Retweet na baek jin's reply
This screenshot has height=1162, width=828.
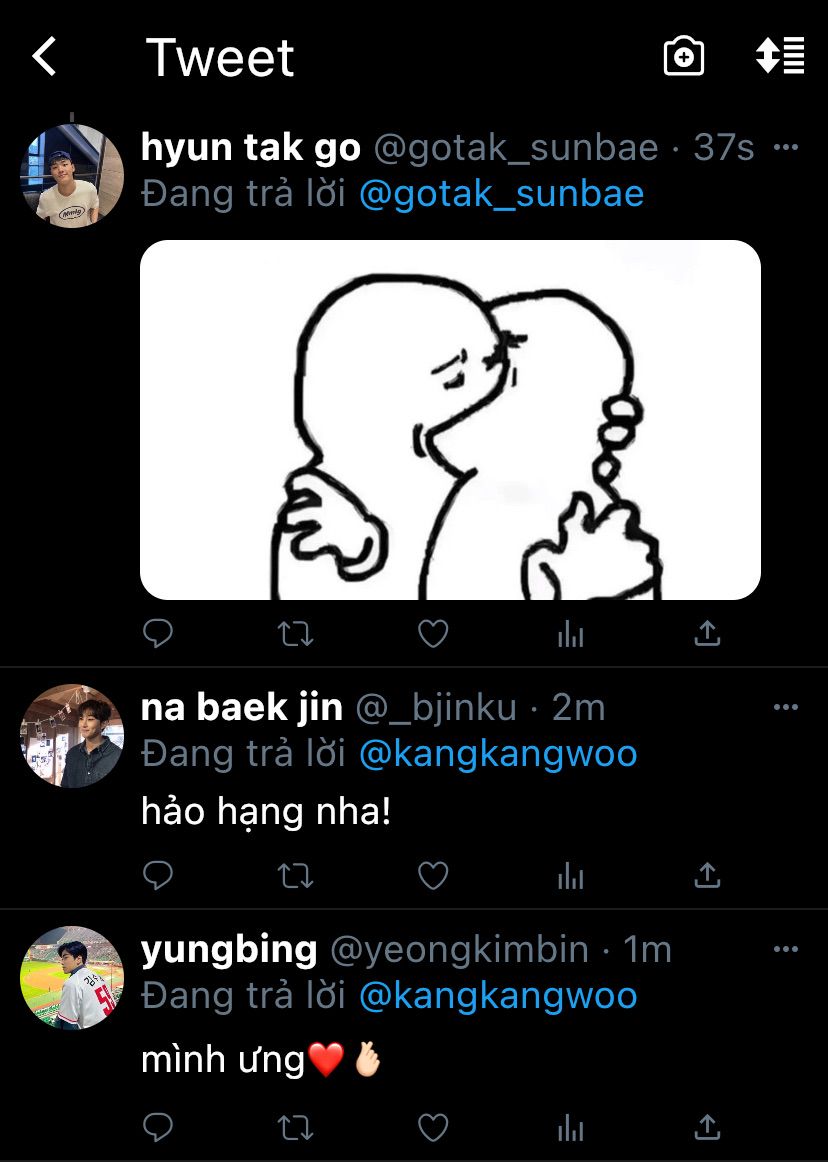pos(295,877)
